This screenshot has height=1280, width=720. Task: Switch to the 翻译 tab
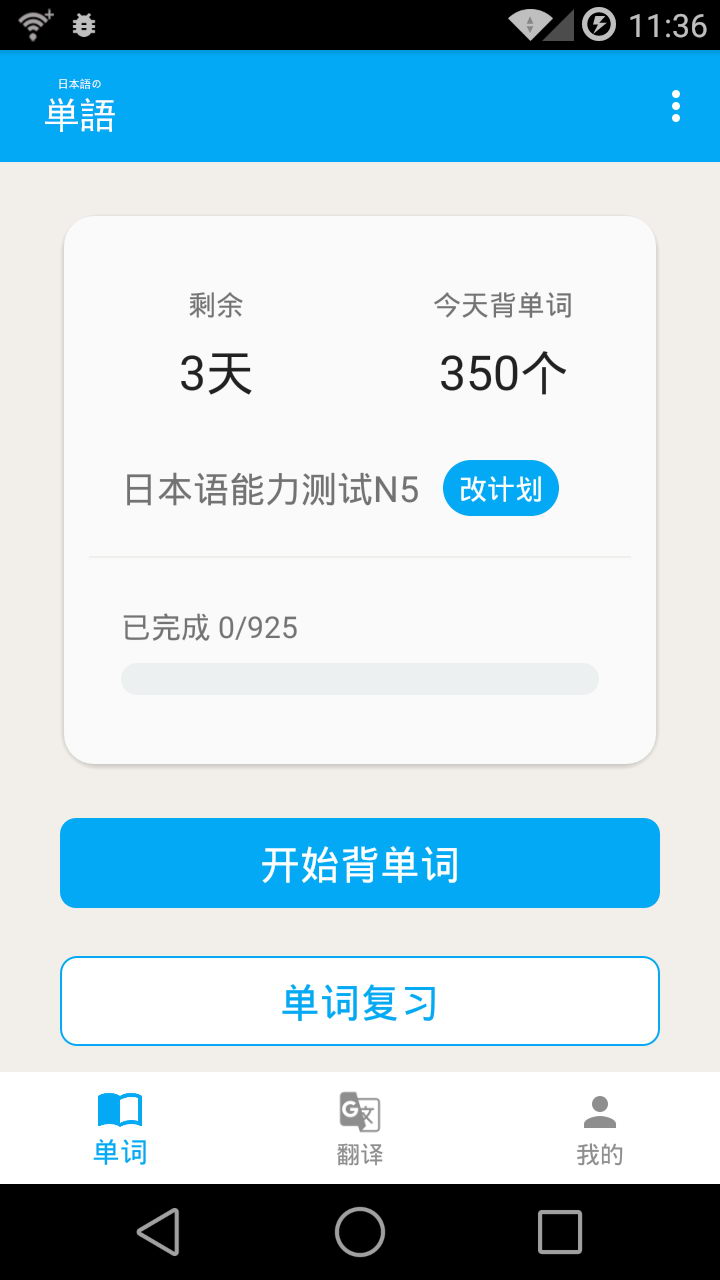coord(360,1129)
